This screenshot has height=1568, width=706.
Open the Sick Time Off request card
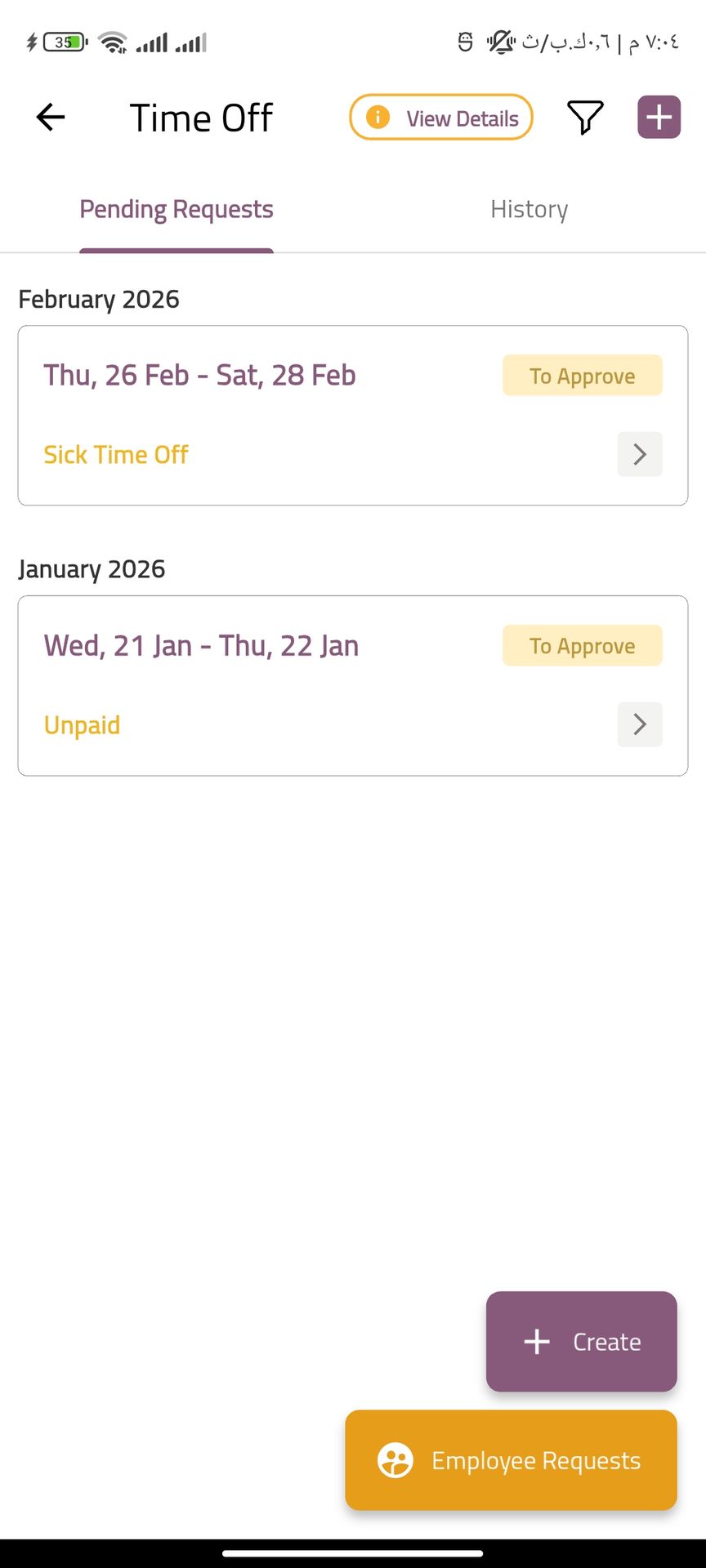pos(327,415)
